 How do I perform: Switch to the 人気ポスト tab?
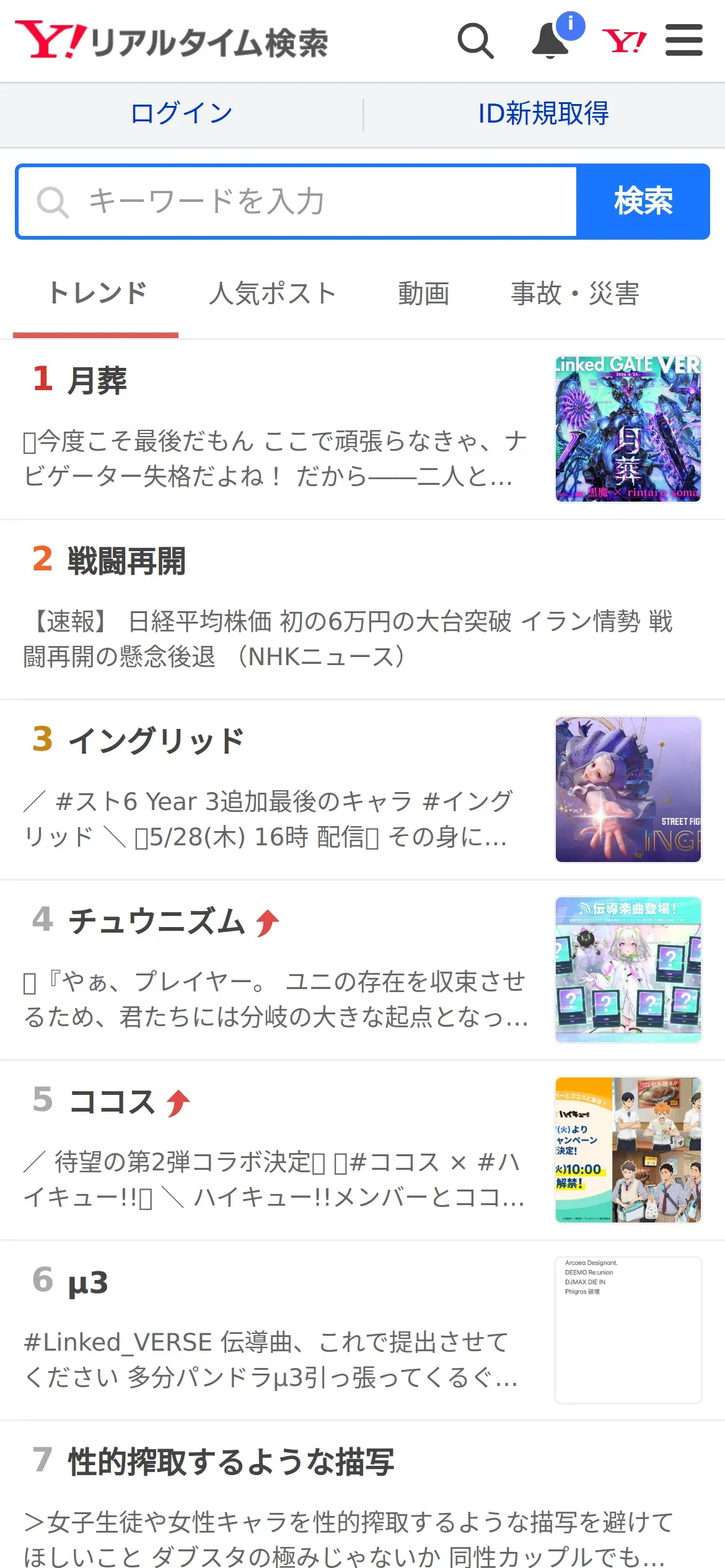(x=273, y=294)
